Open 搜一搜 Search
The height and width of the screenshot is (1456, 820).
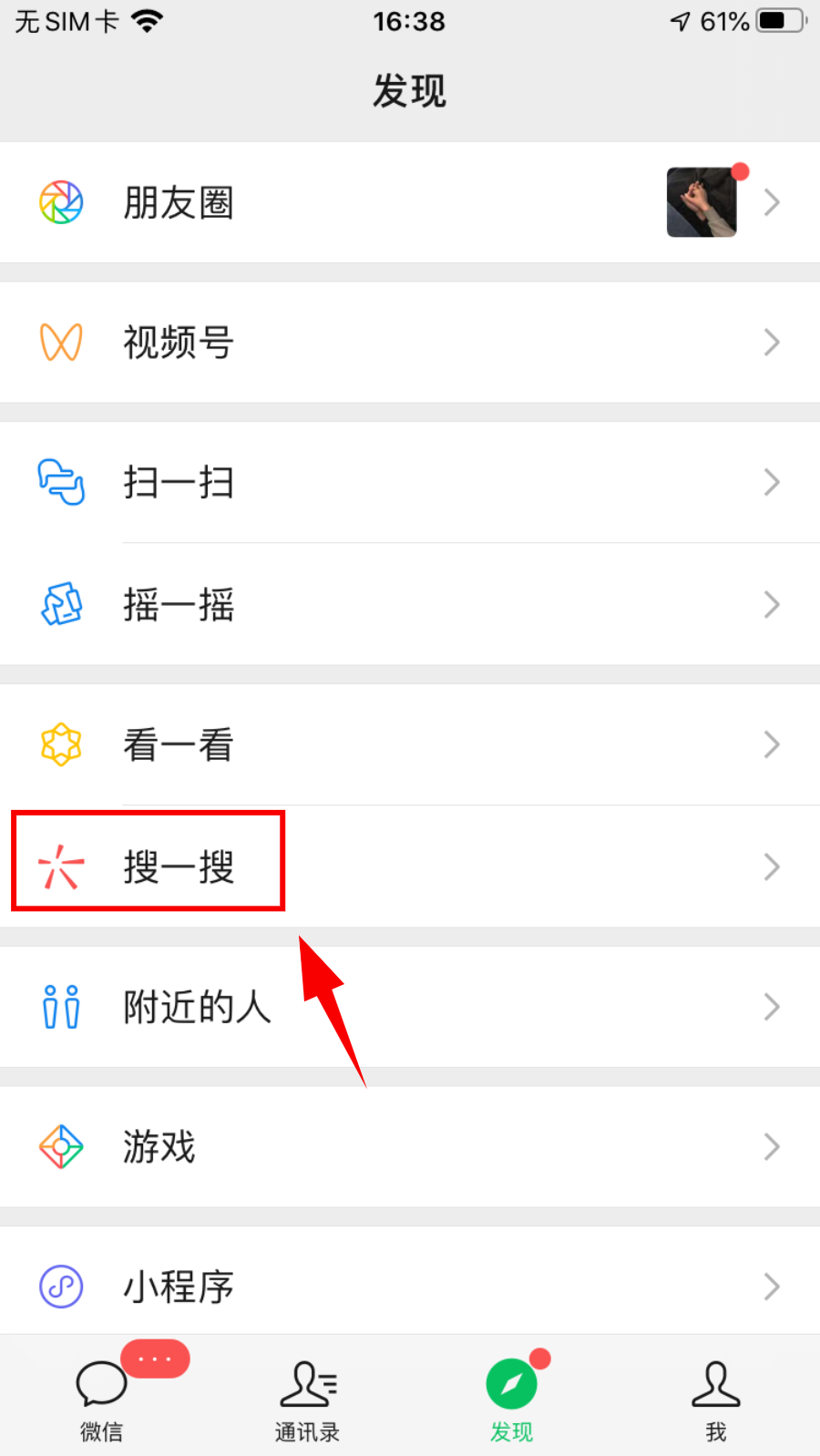[x=179, y=866]
